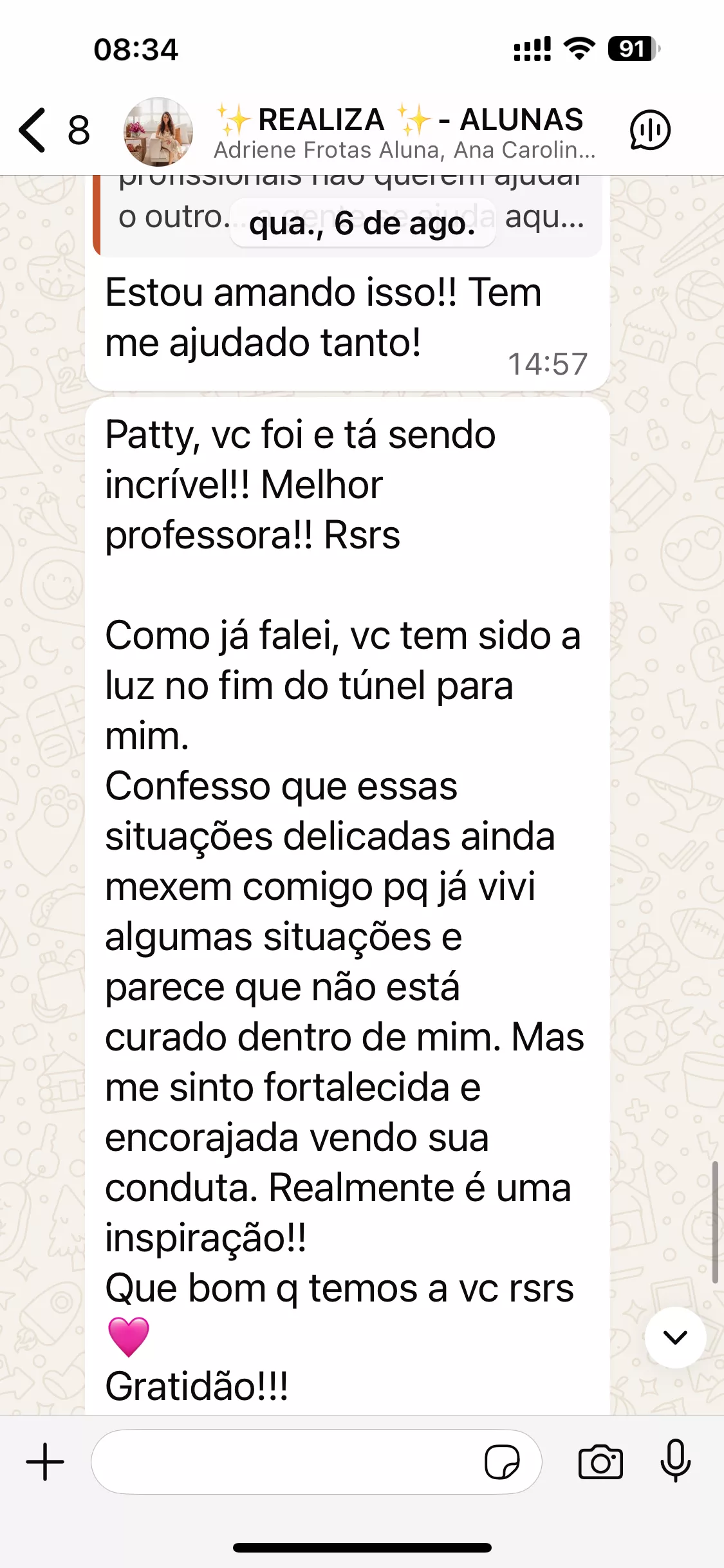Open the sticker picker

click(x=502, y=1462)
